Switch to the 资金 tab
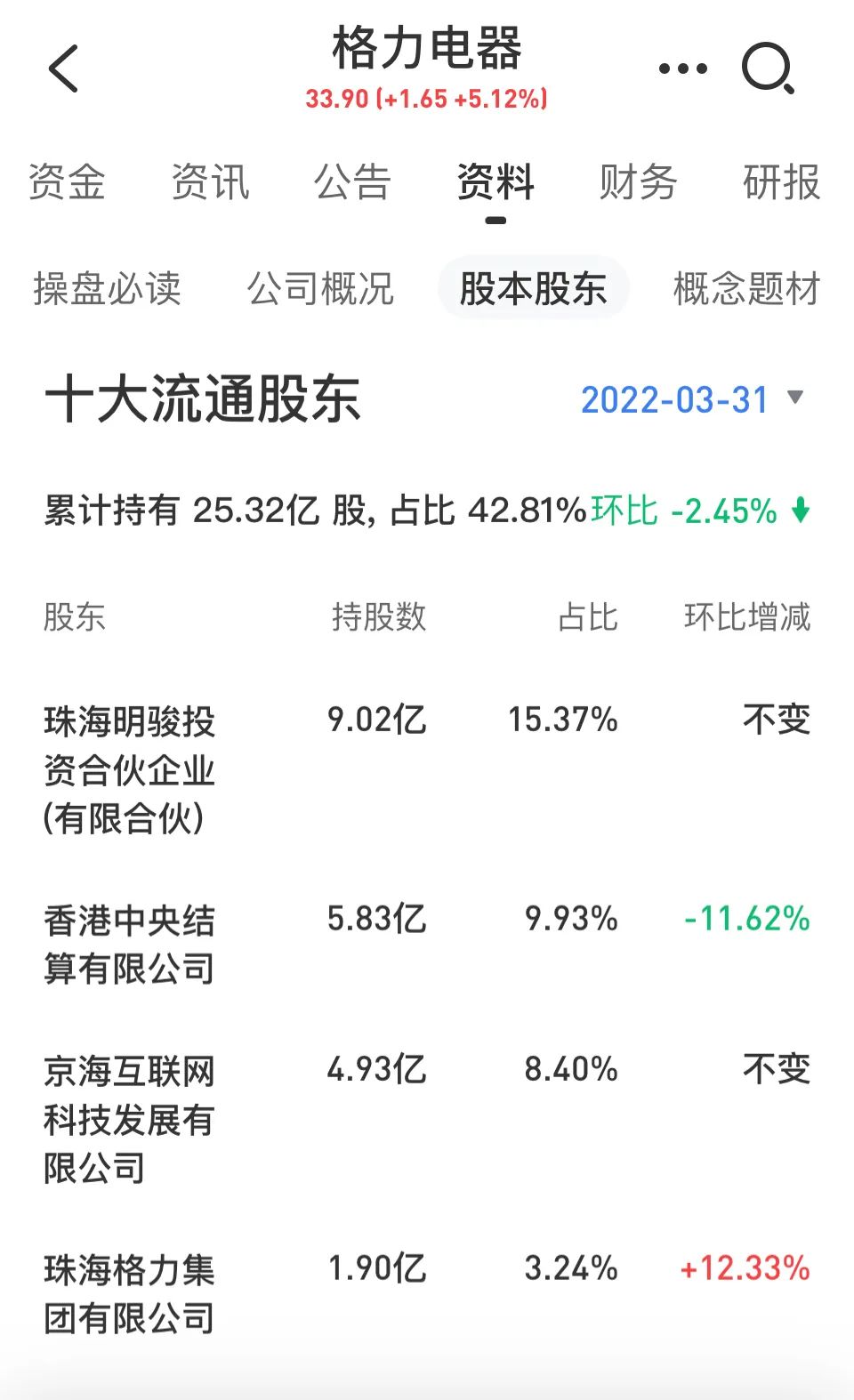Viewport: 854px width, 1400px height. click(67, 182)
